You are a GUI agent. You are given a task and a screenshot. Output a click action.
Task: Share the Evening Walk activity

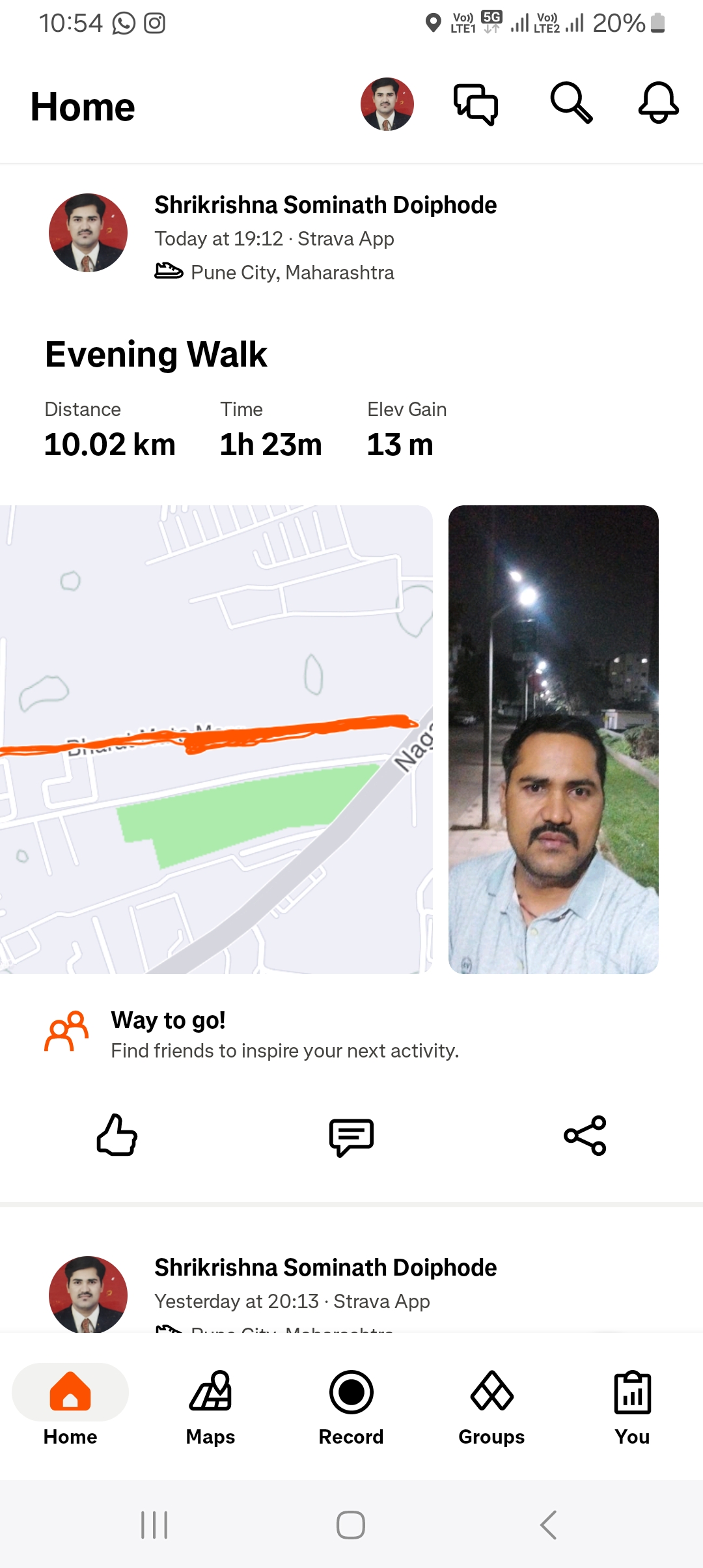[585, 1136]
